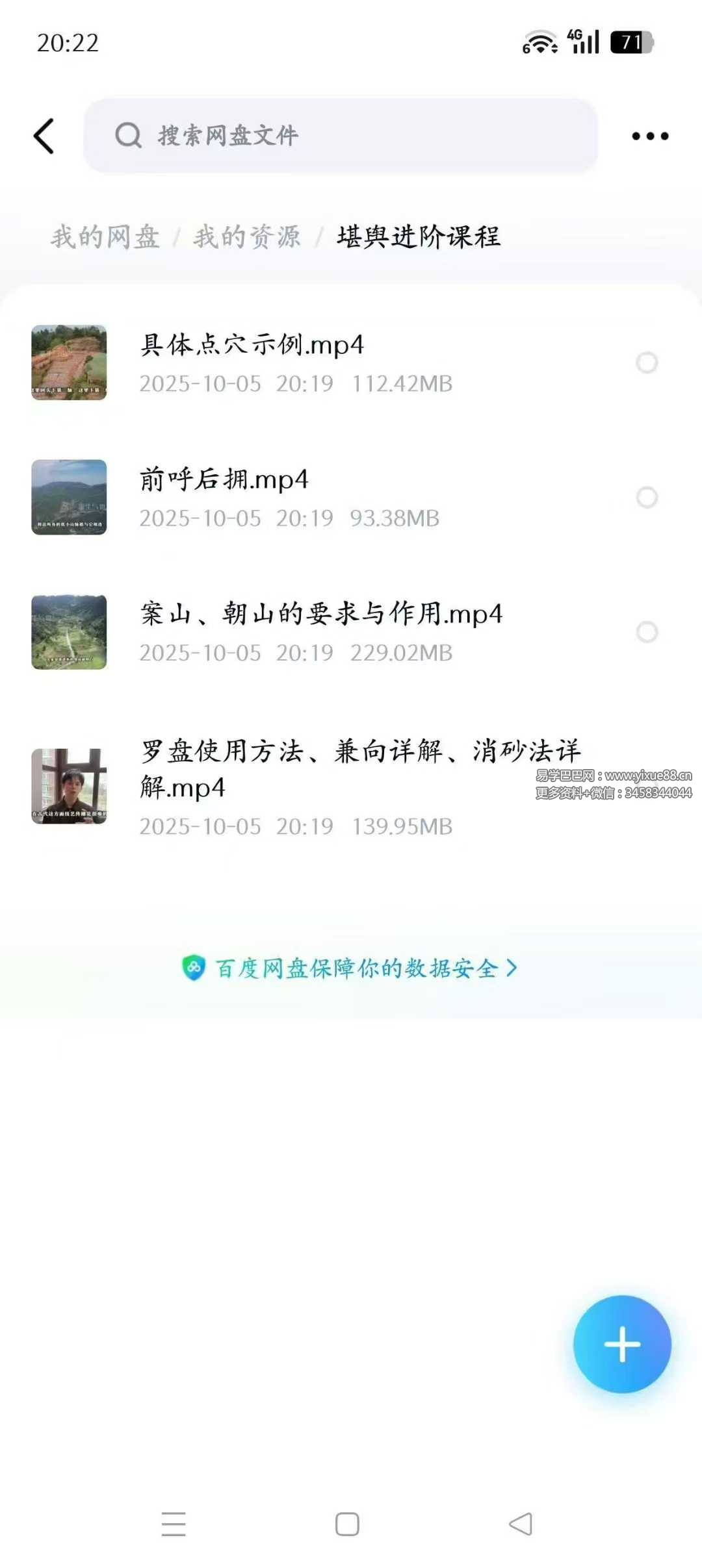Go back using the top-left arrow
Screen dimensions: 702x1568
44,136
